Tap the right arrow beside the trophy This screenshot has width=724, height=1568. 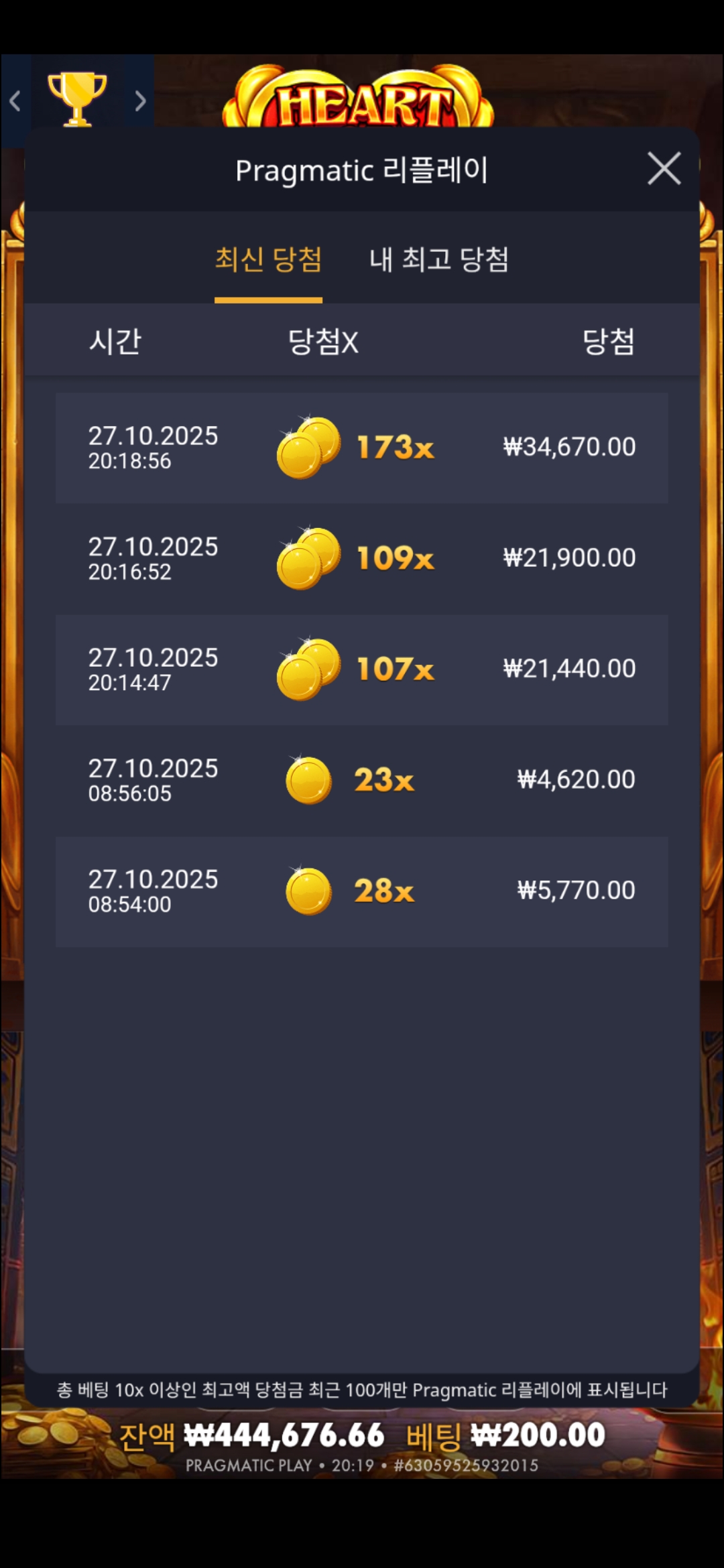click(140, 101)
